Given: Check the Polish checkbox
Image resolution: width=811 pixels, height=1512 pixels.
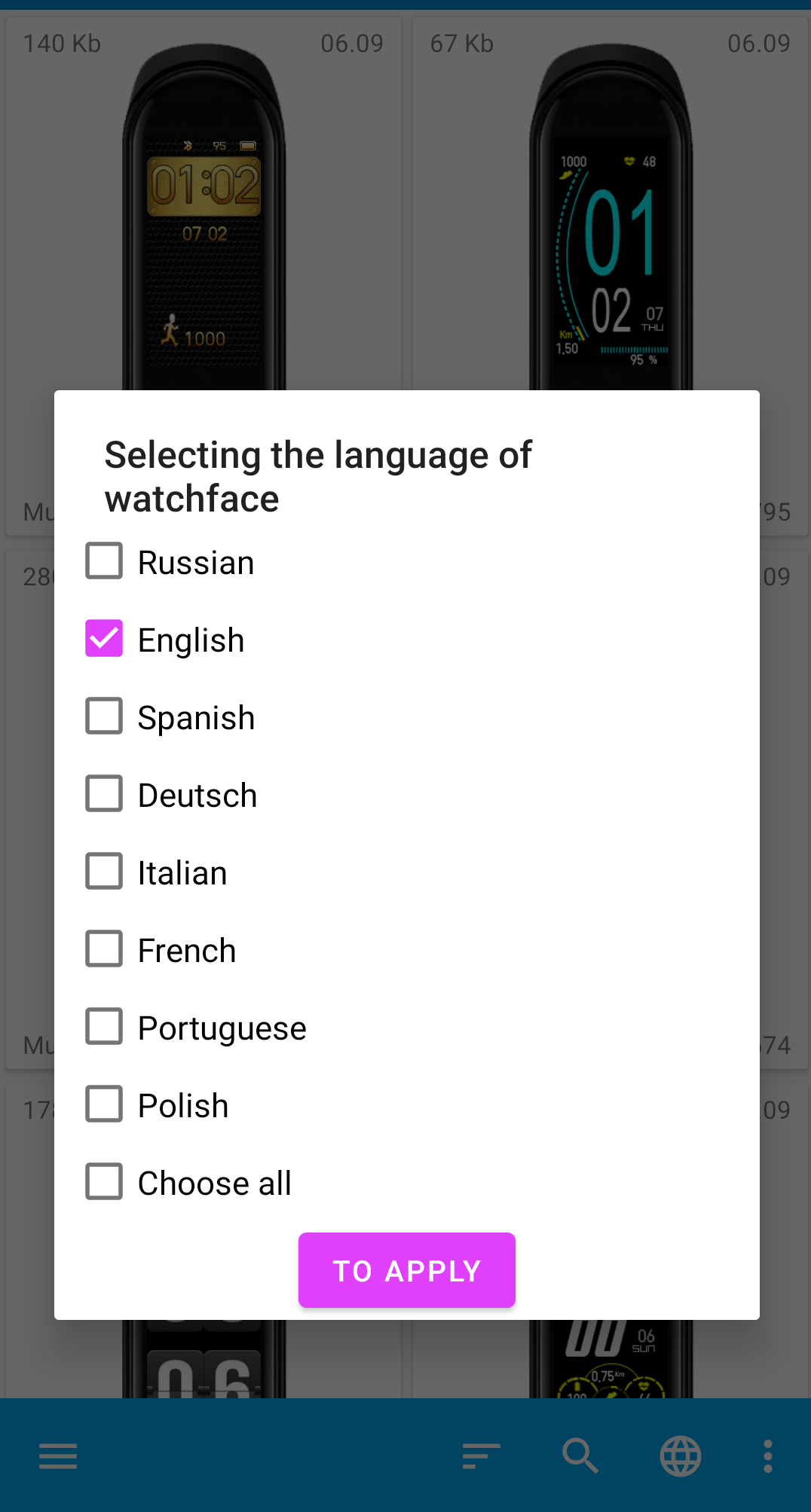Looking at the screenshot, I should [104, 1104].
